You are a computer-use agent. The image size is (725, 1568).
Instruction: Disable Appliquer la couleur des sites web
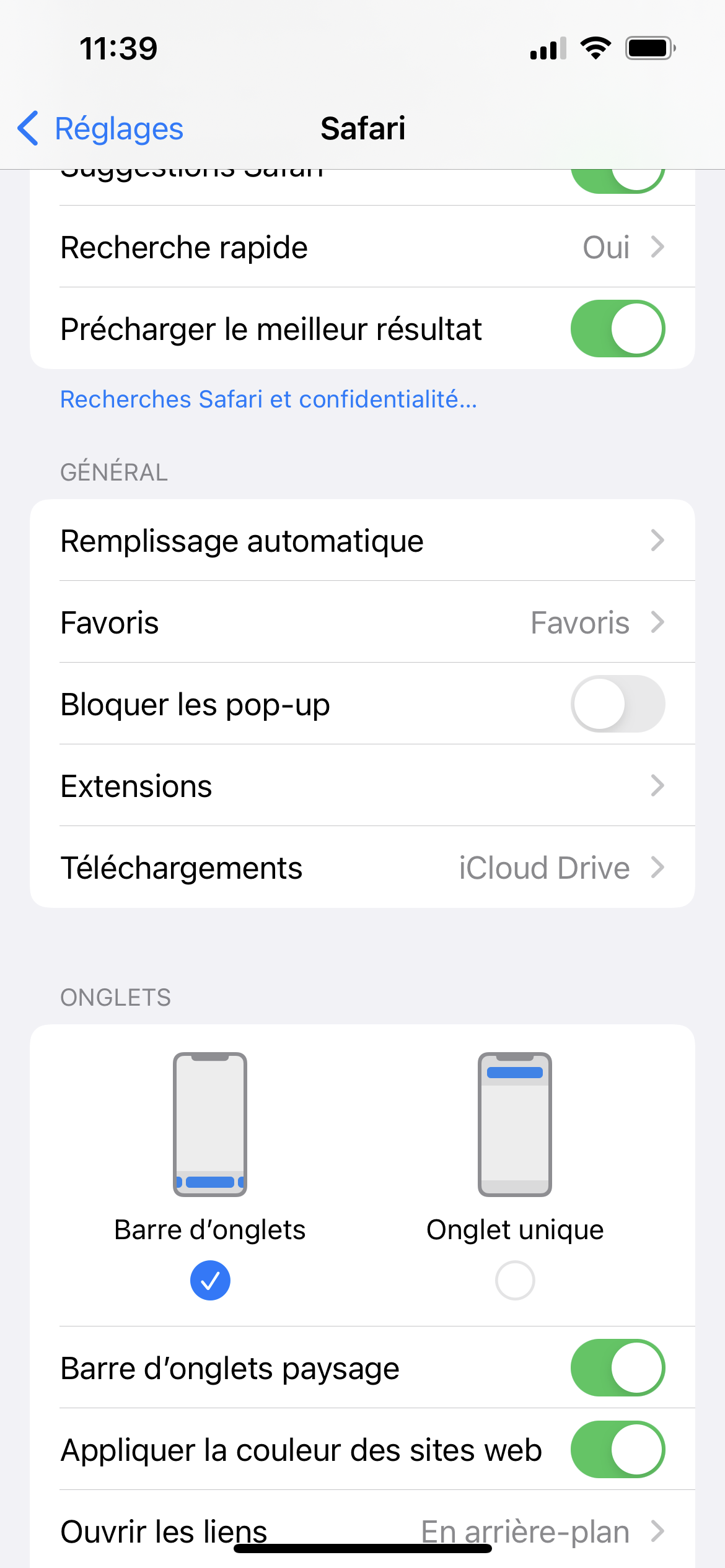617,1450
